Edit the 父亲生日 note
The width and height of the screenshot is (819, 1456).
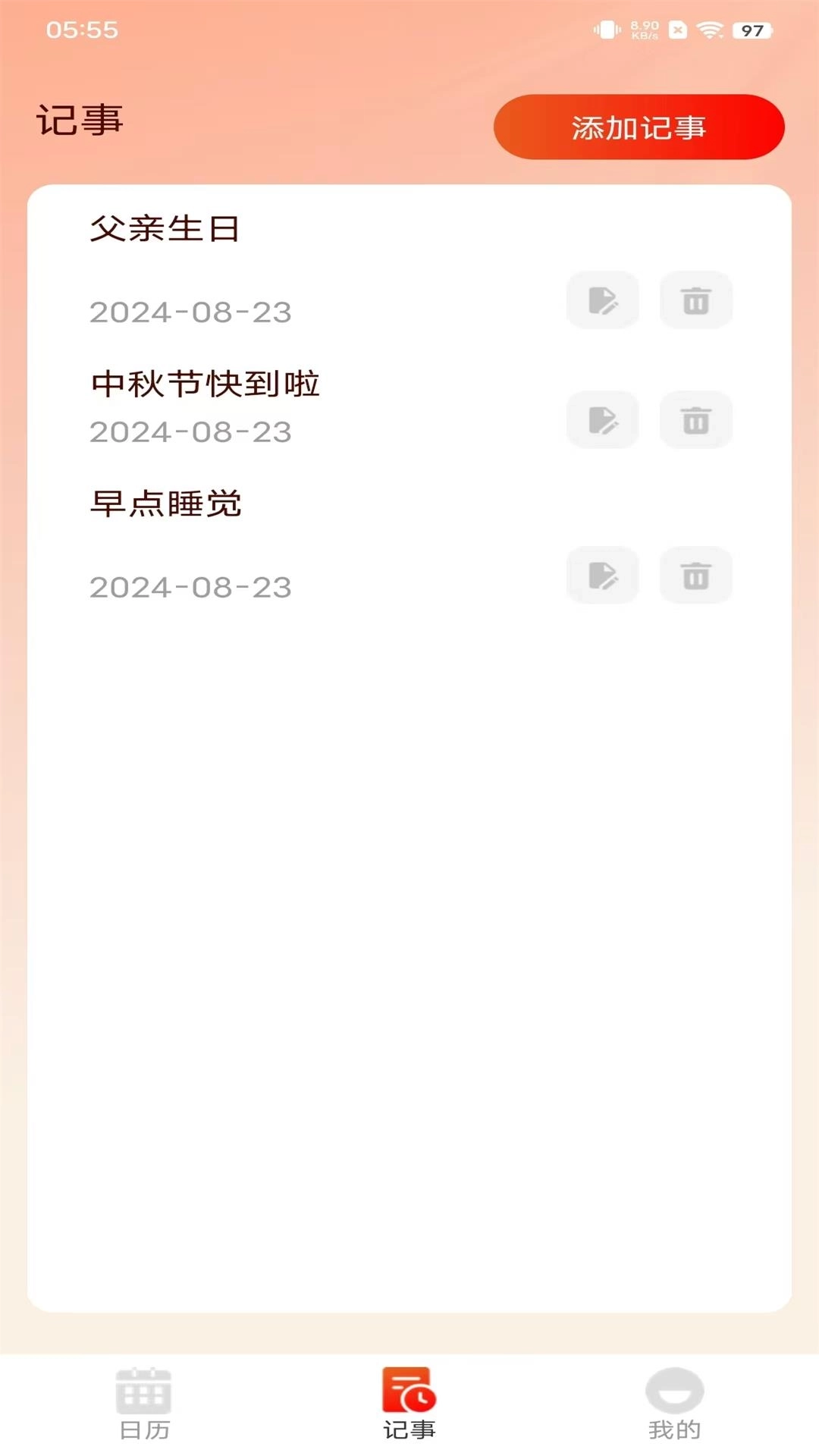[x=603, y=300]
